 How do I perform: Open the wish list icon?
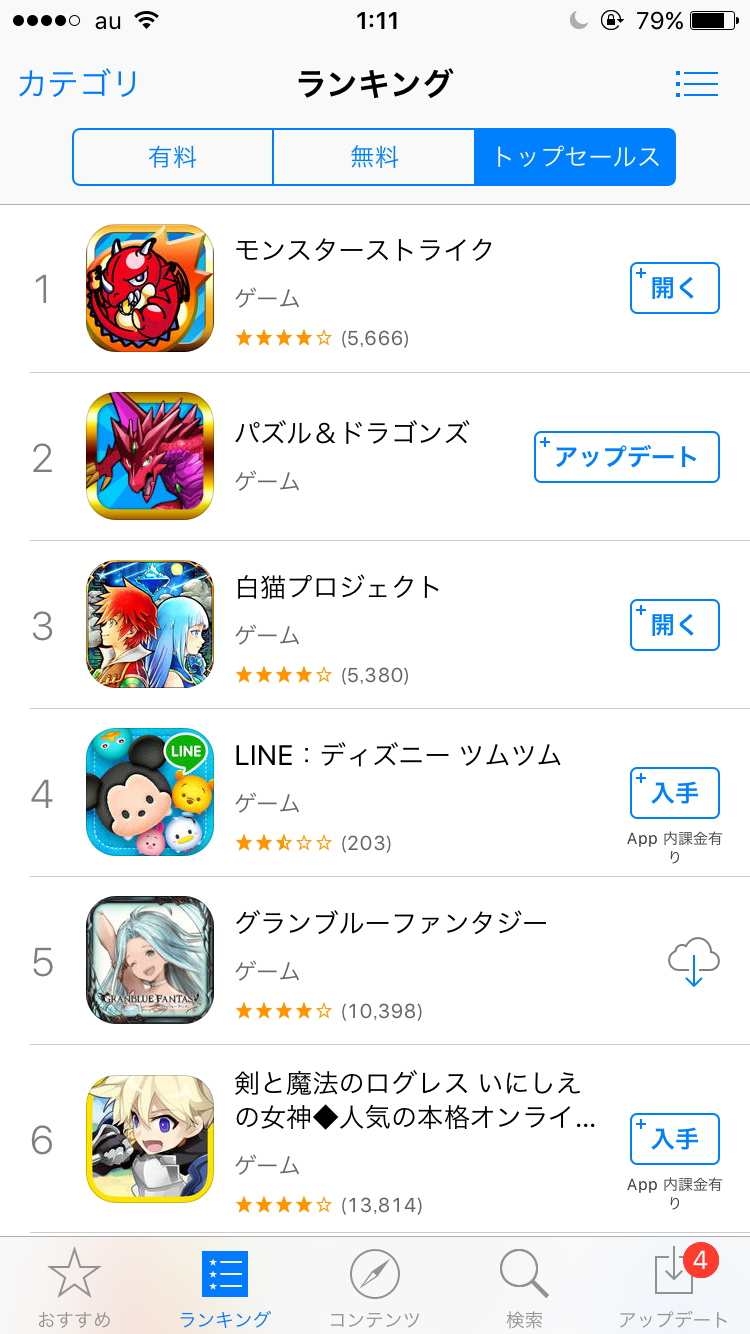click(x=696, y=84)
